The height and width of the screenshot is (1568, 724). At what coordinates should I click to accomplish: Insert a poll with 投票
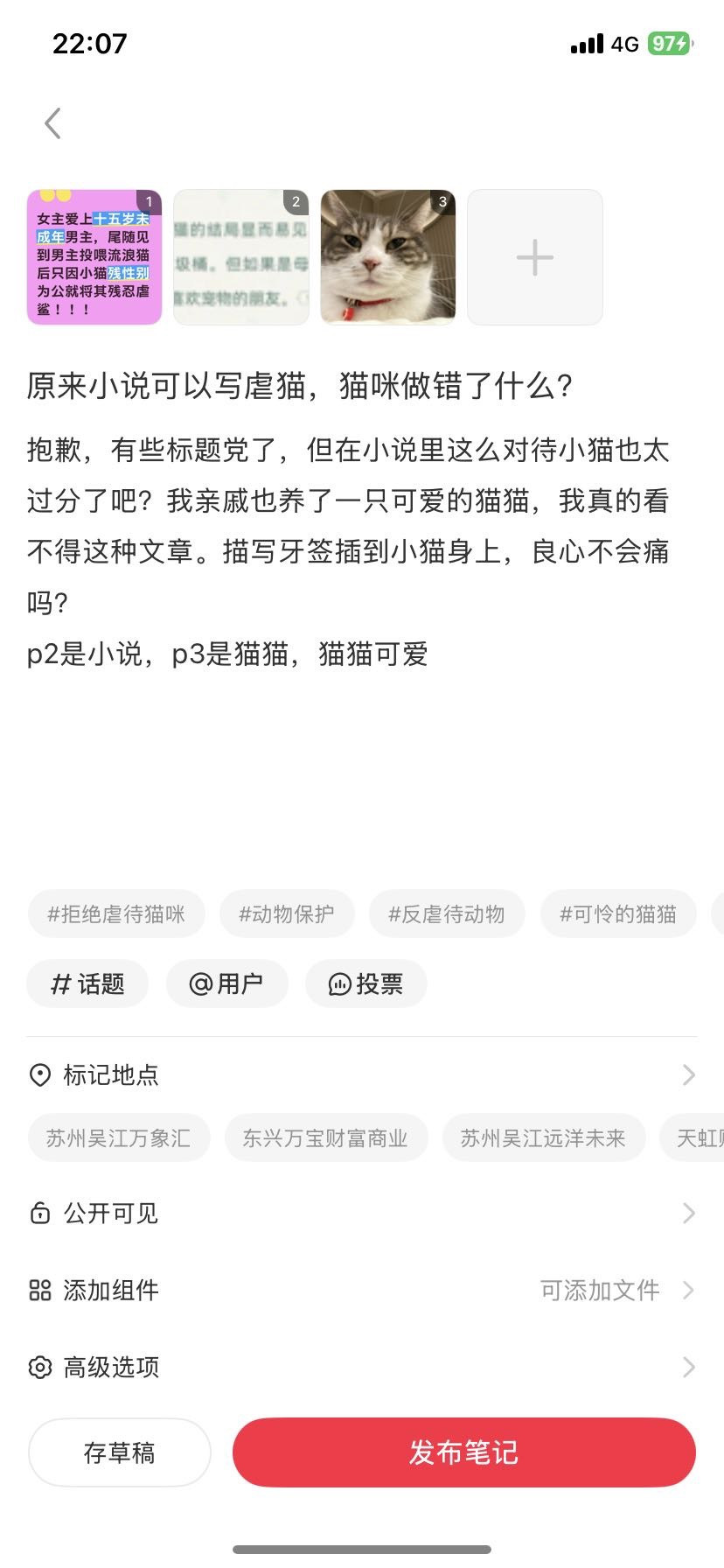coord(365,983)
